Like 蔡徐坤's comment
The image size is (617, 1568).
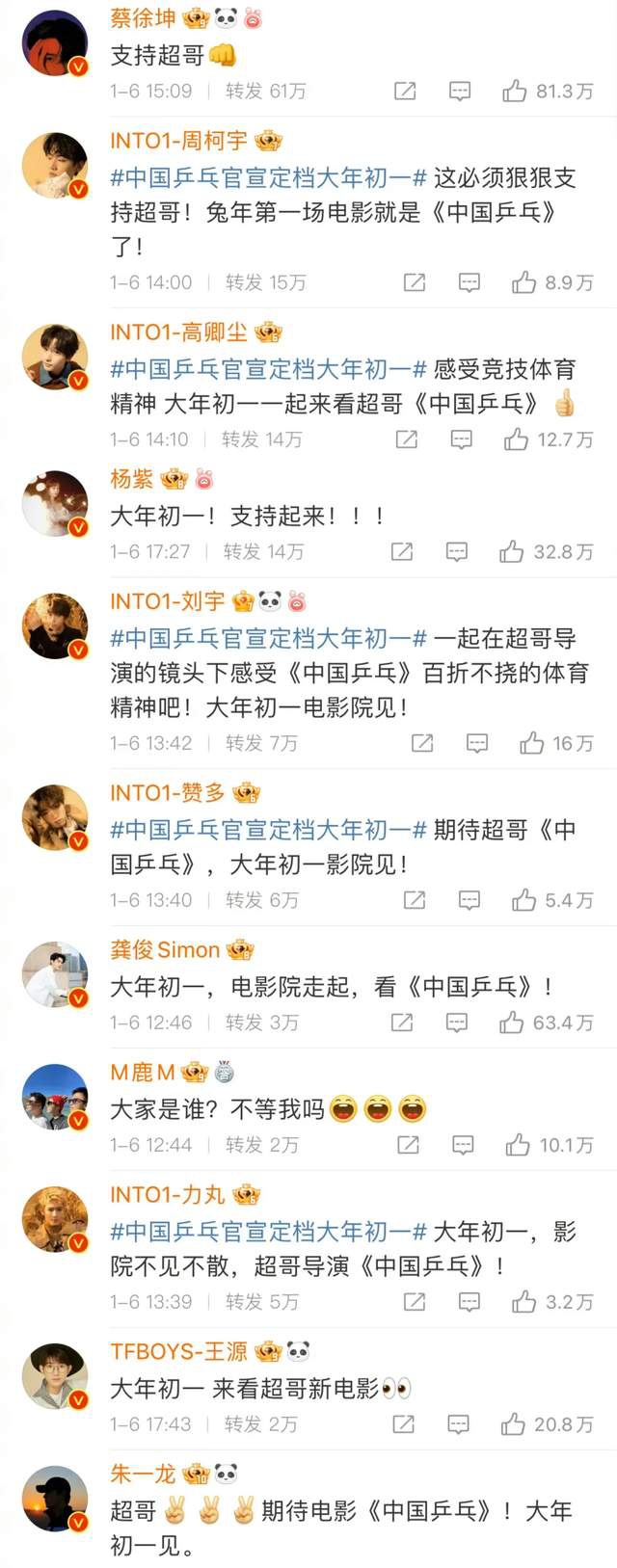(x=515, y=92)
